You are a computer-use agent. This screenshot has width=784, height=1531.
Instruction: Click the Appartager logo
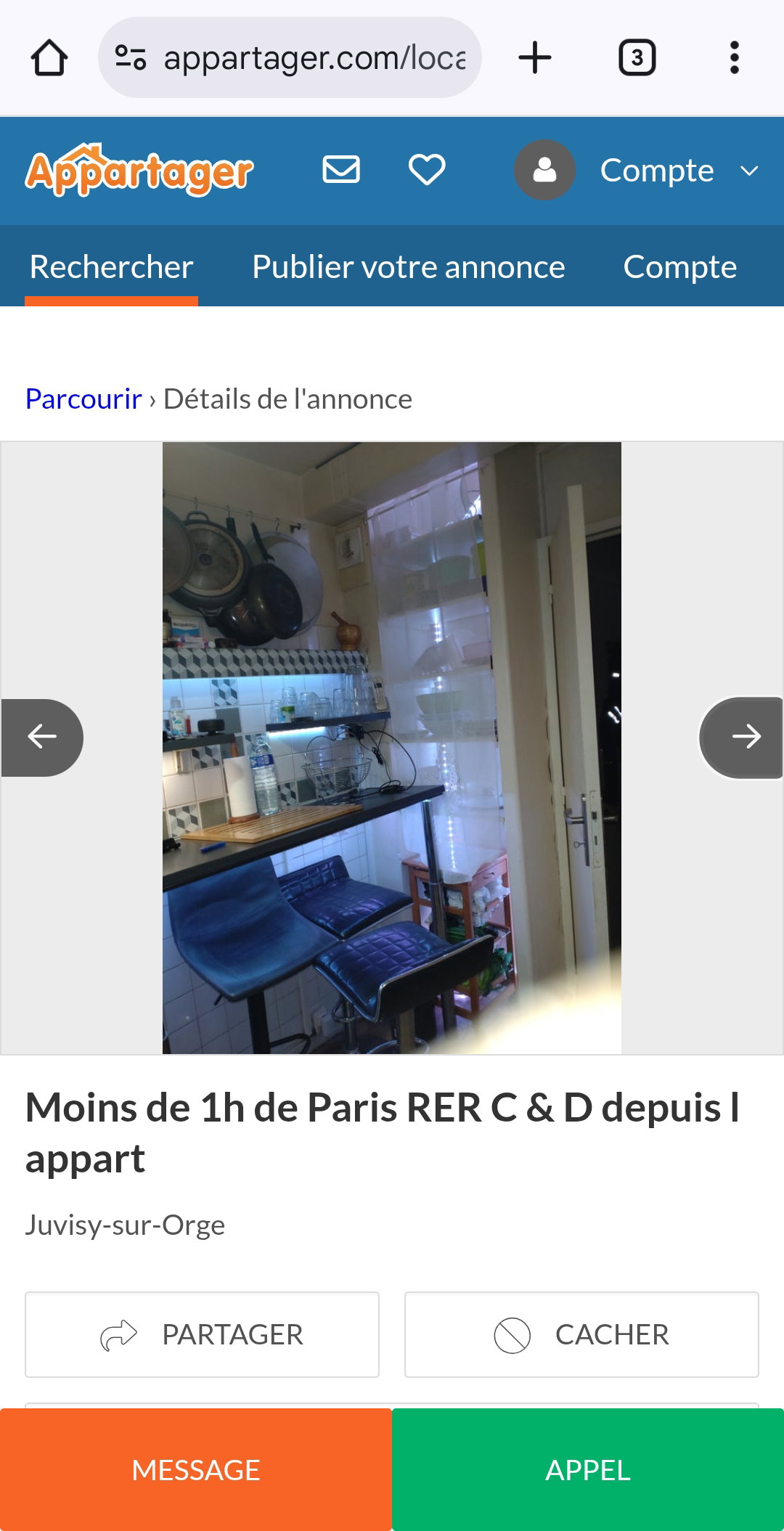pos(138,171)
